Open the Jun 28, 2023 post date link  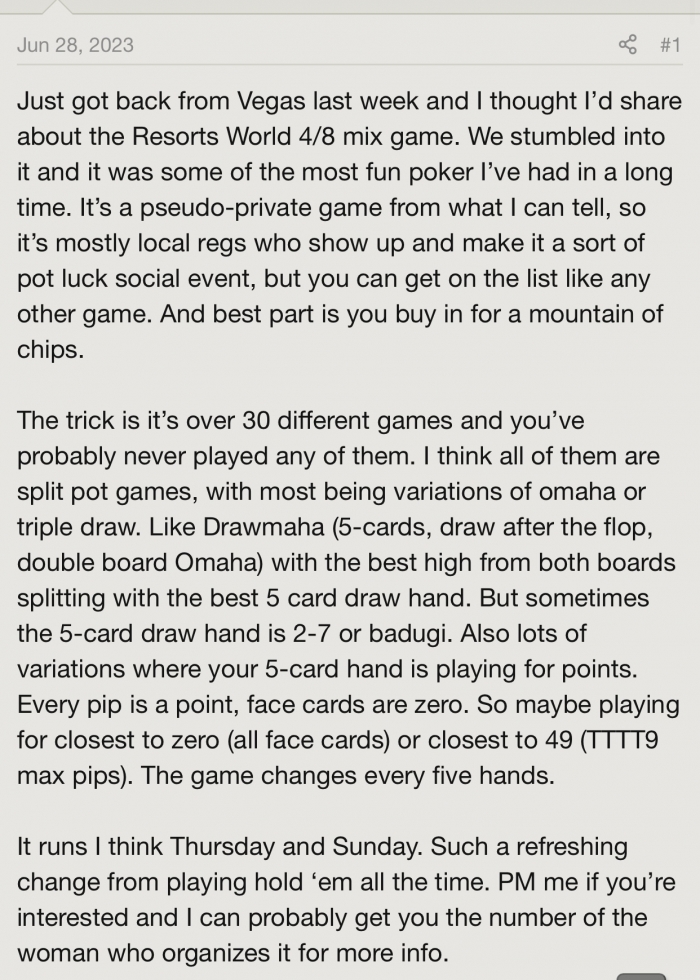click(x=75, y=45)
